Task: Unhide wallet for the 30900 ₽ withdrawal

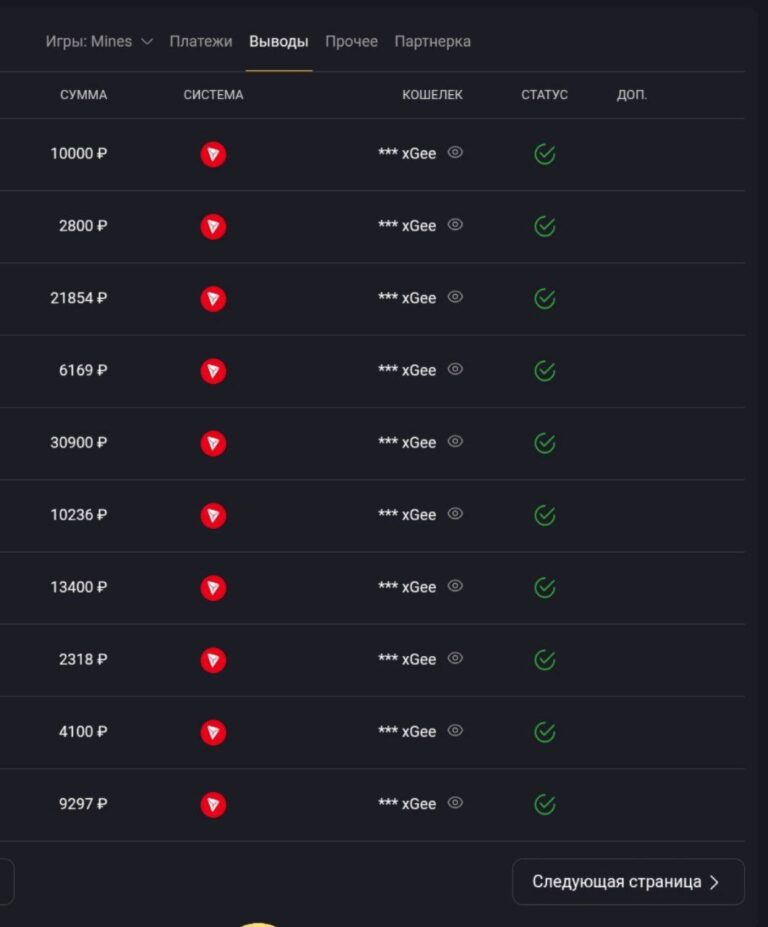Action: tap(455, 441)
